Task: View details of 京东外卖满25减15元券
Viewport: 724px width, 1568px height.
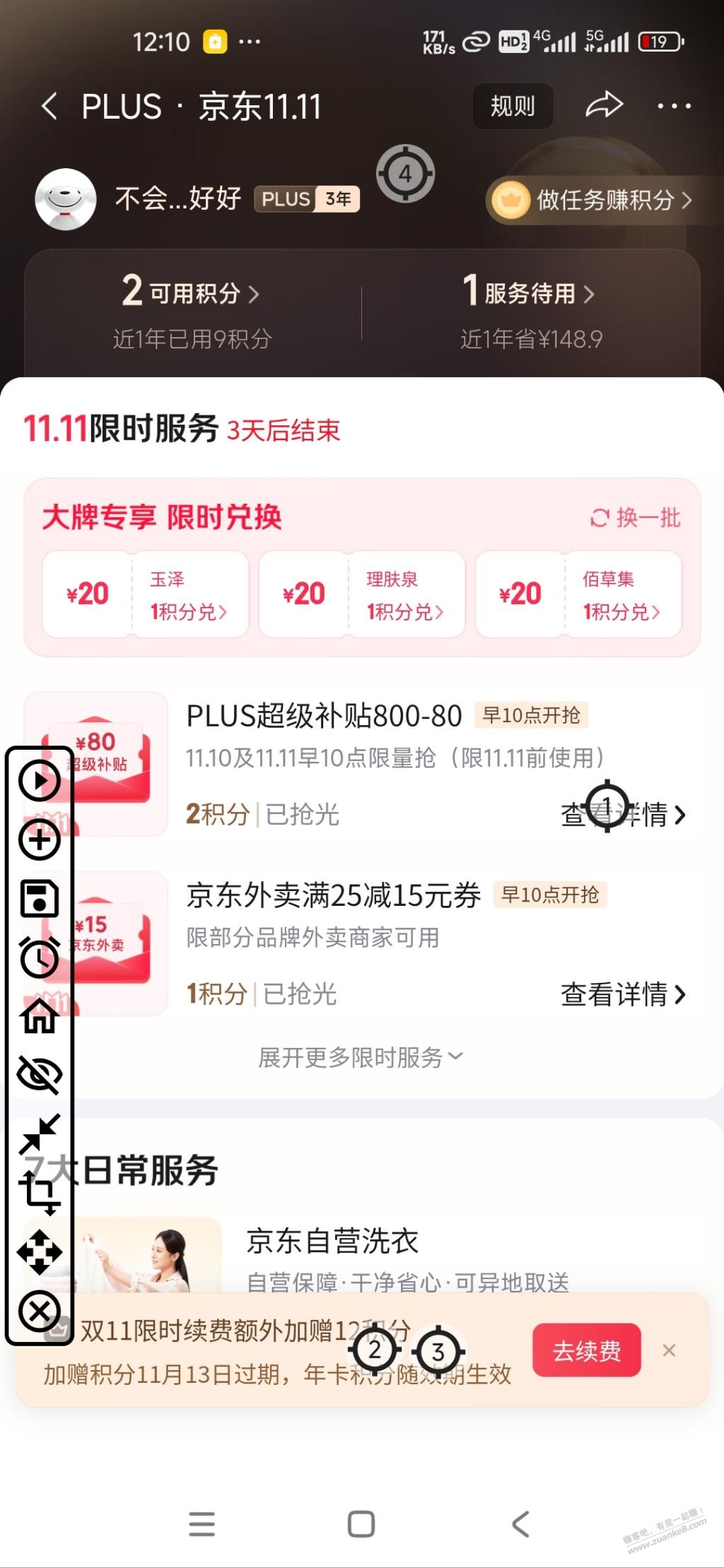Action: [x=622, y=994]
